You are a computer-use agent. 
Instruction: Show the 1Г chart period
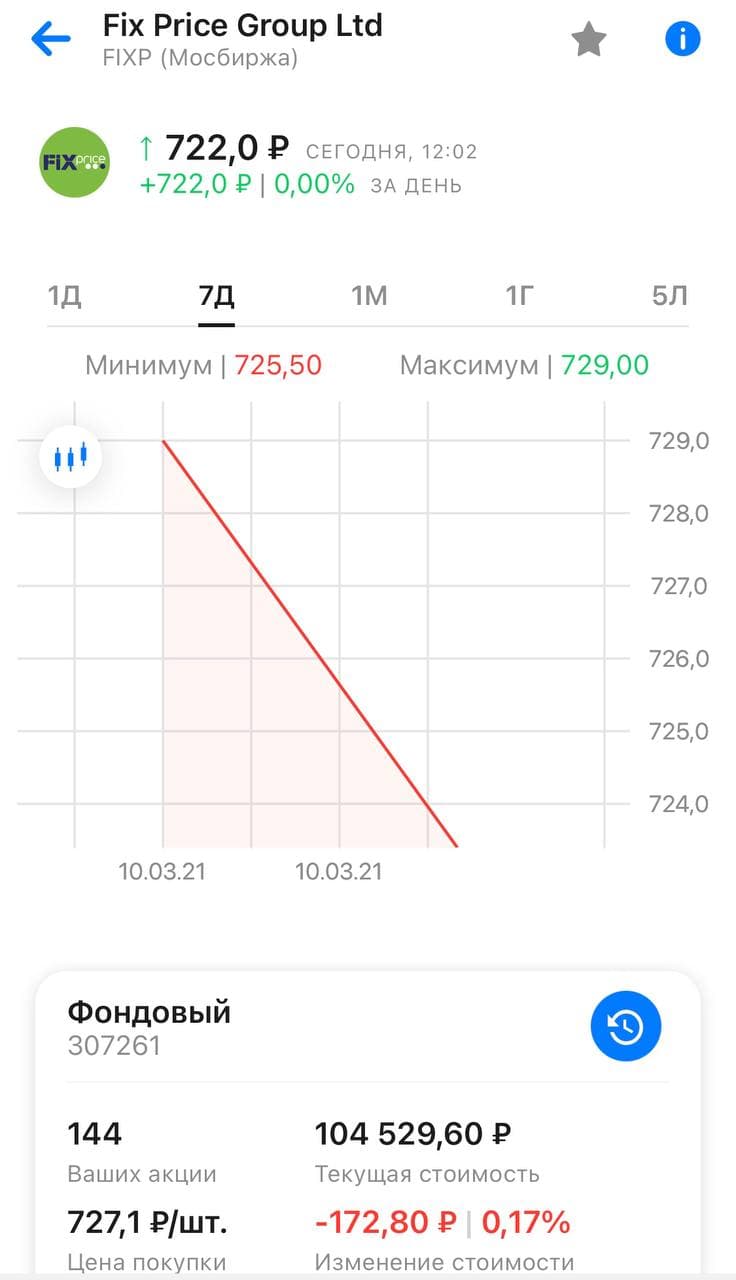pos(519,296)
